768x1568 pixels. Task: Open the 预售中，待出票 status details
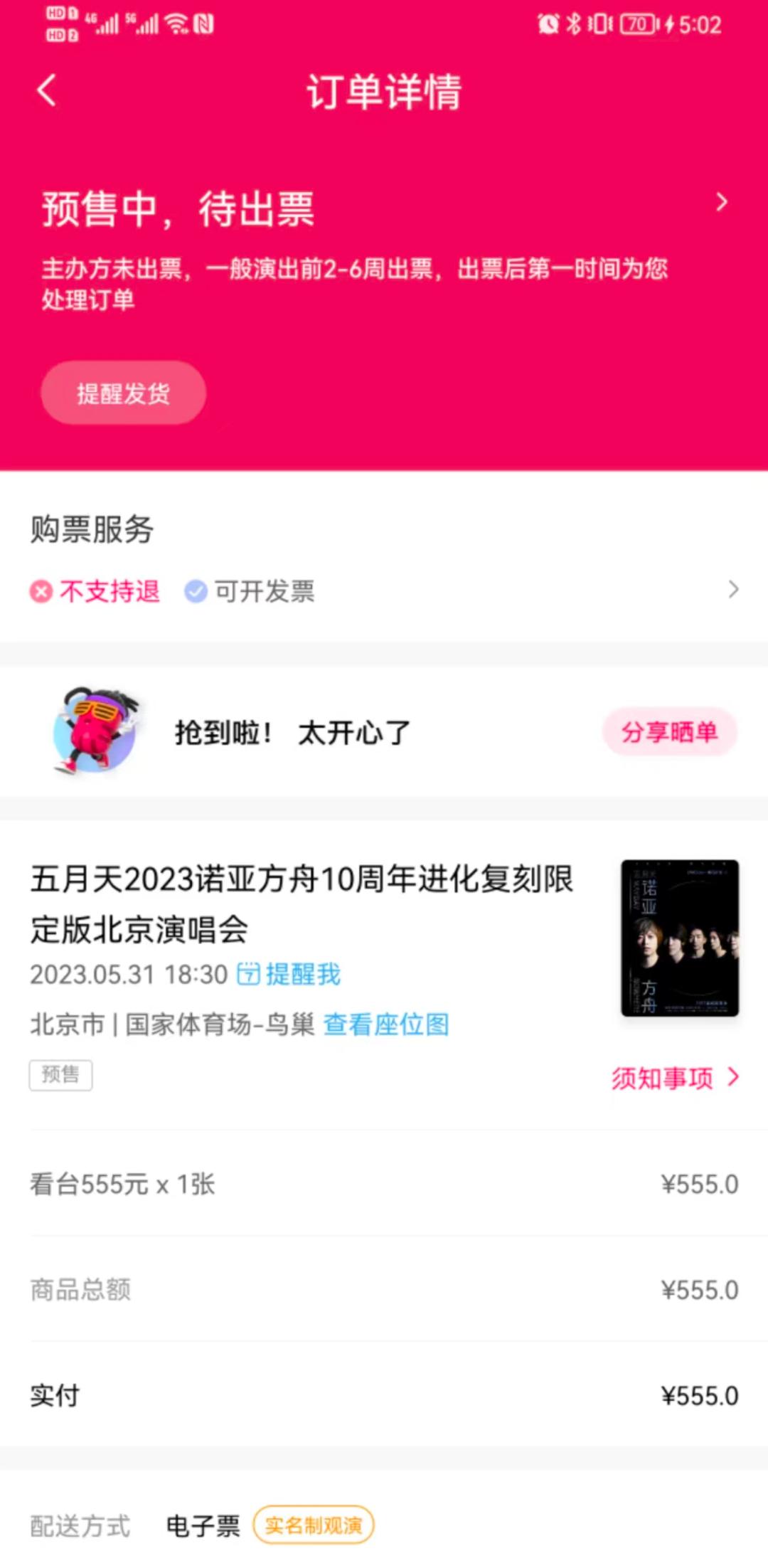721,203
